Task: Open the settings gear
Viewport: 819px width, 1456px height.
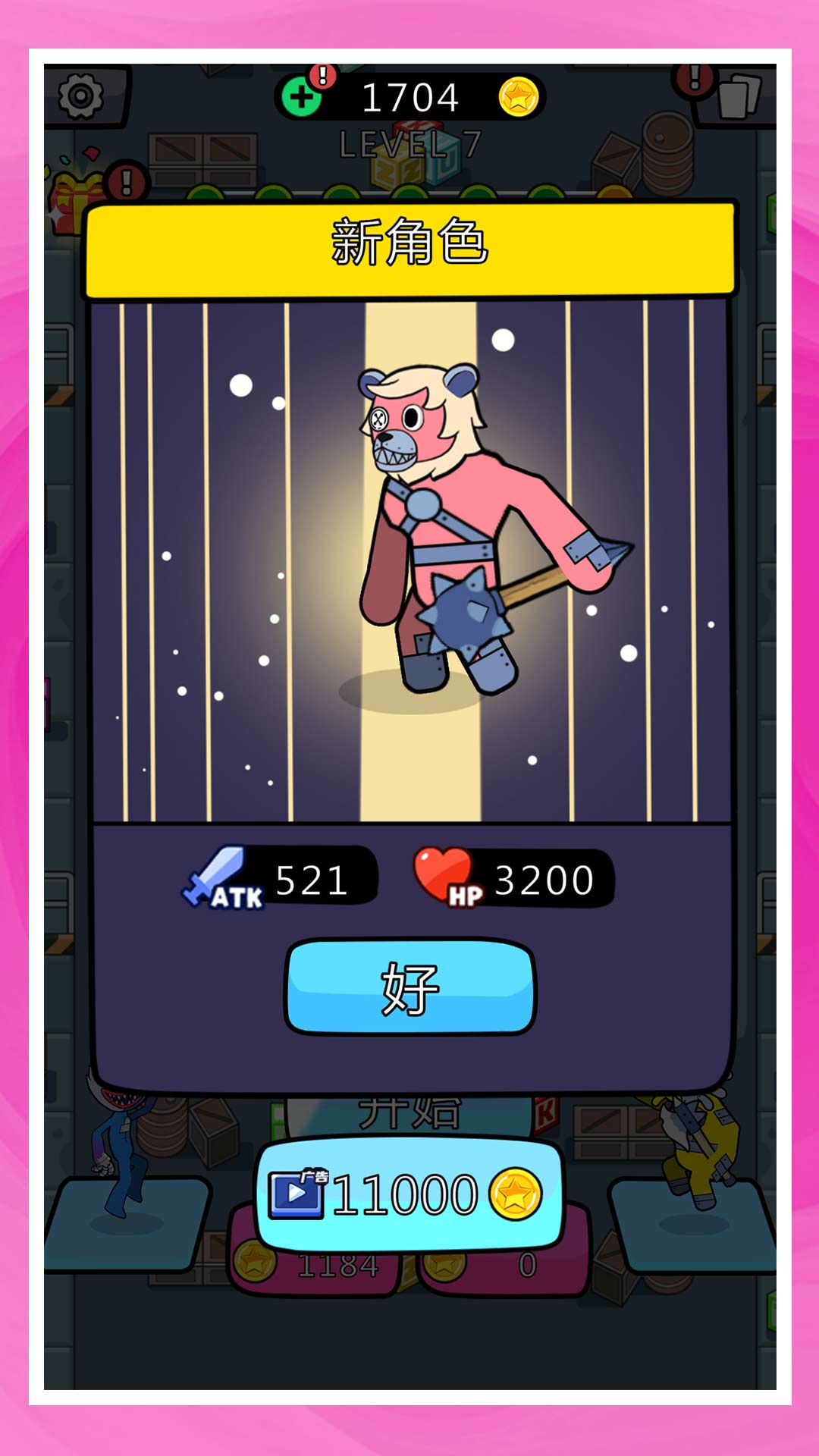Action: (x=80, y=96)
